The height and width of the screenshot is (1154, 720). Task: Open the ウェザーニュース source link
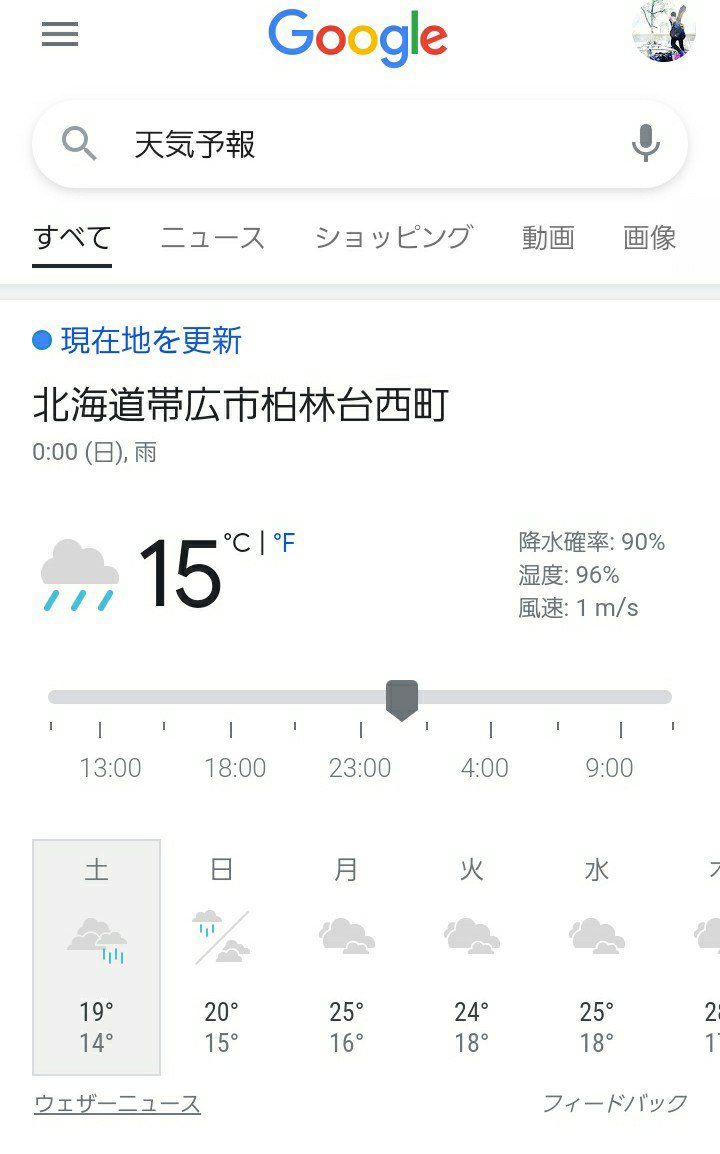click(x=117, y=1104)
